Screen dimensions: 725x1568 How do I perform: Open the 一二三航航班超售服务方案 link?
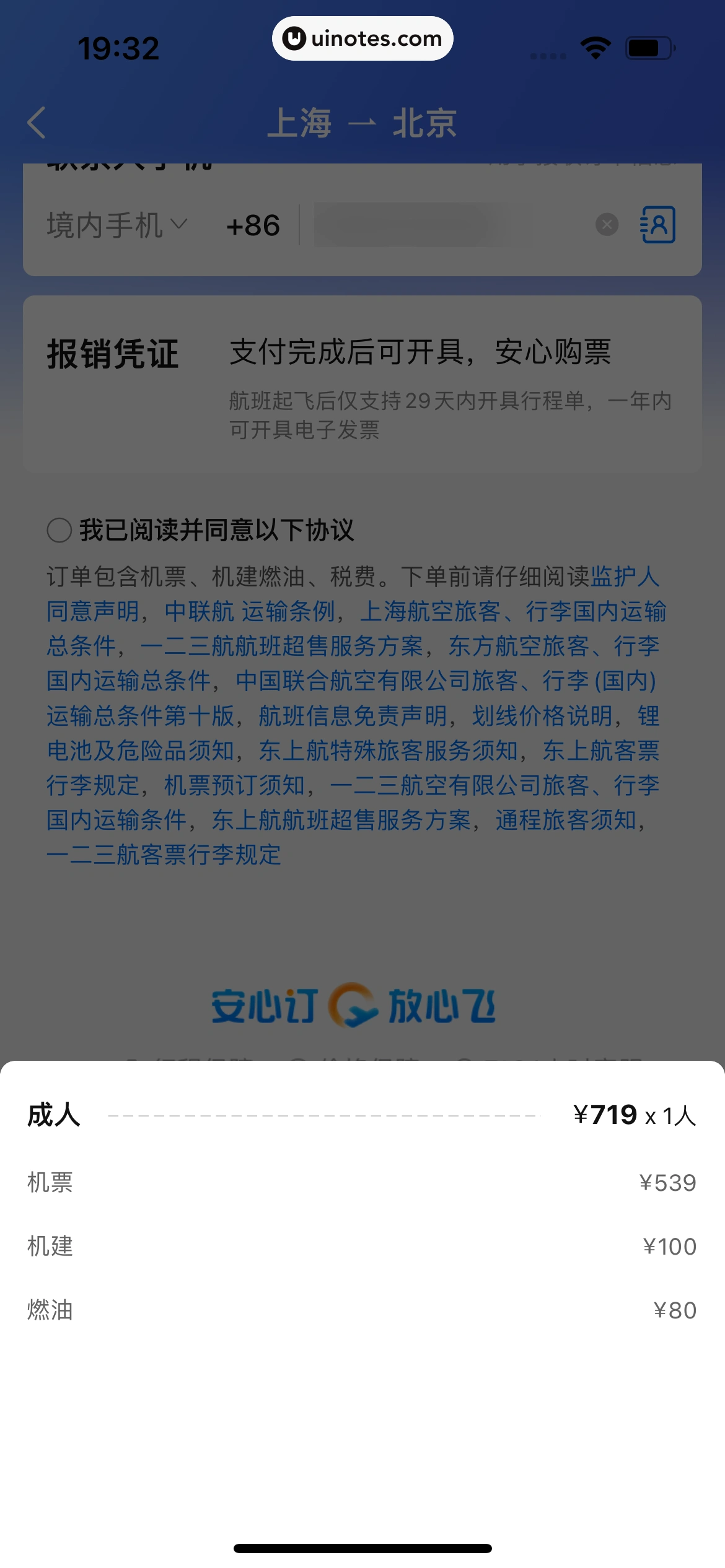pyautogui.click(x=282, y=647)
